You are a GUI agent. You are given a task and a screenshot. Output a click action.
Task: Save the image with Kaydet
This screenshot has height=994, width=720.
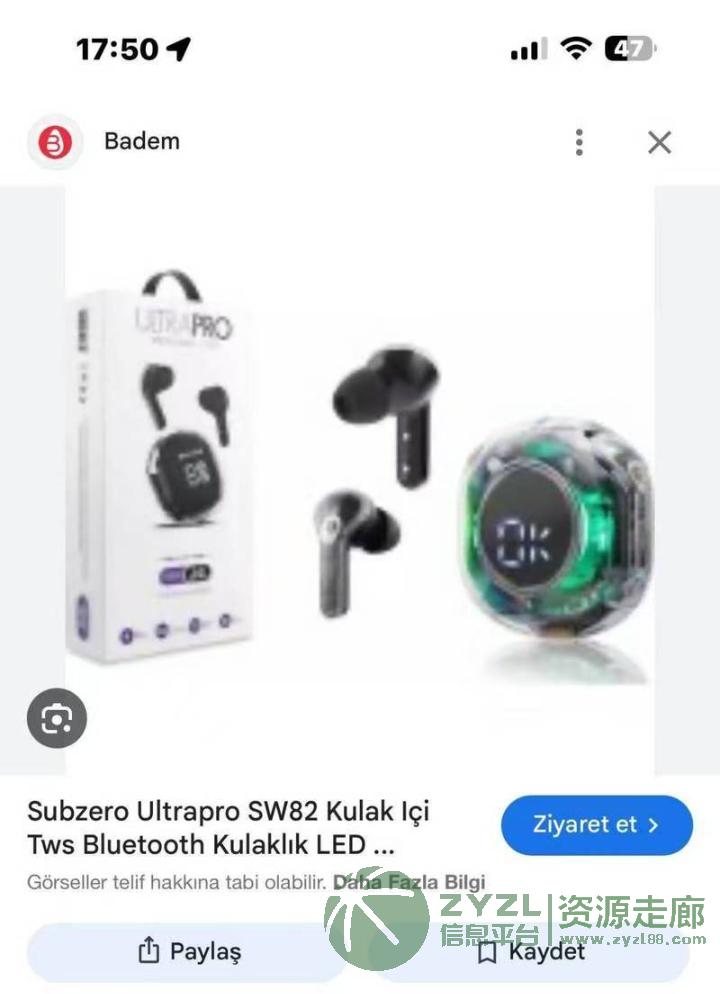click(530, 952)
